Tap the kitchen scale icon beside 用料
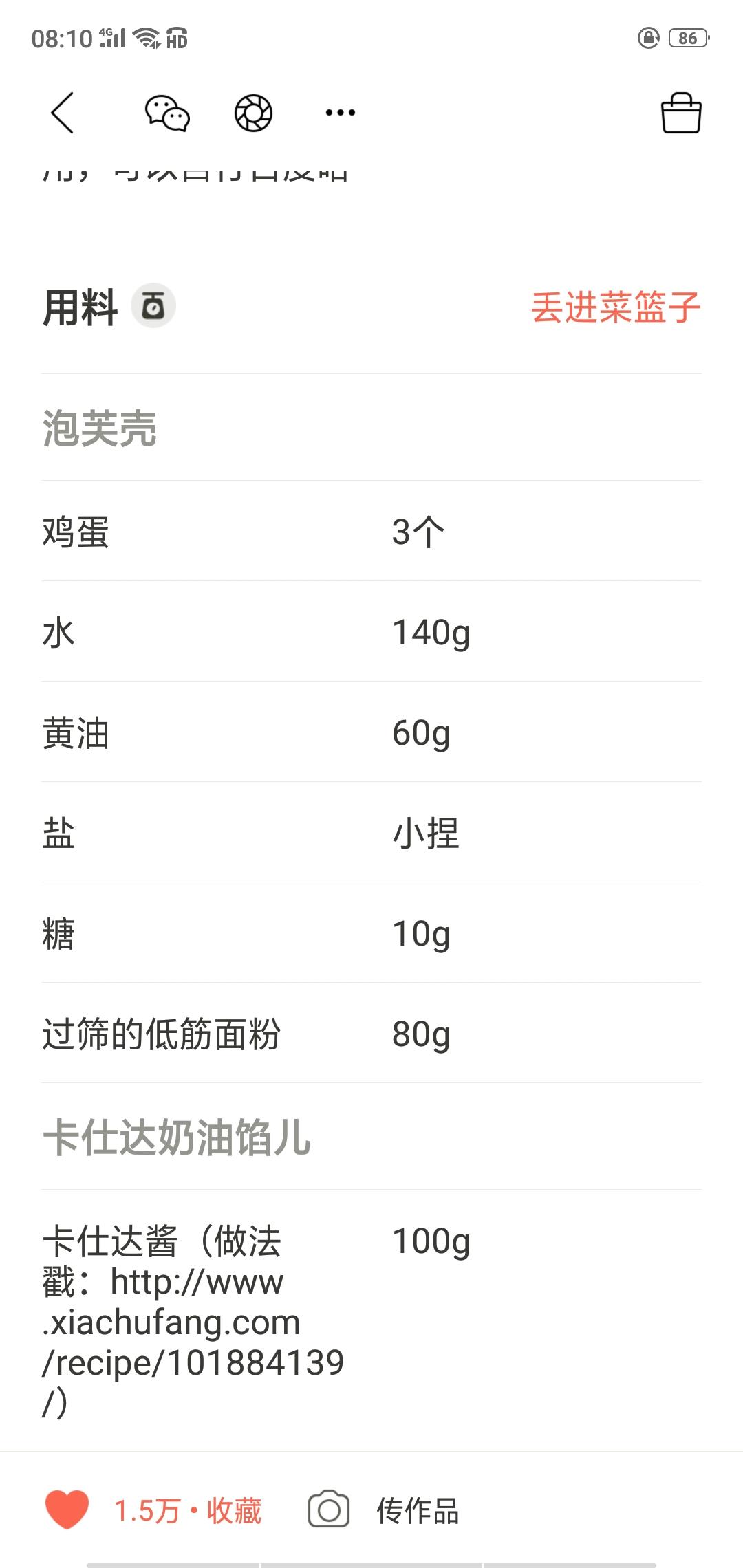The height and width of the screenshot is (1568, 743). click(153, 305)
